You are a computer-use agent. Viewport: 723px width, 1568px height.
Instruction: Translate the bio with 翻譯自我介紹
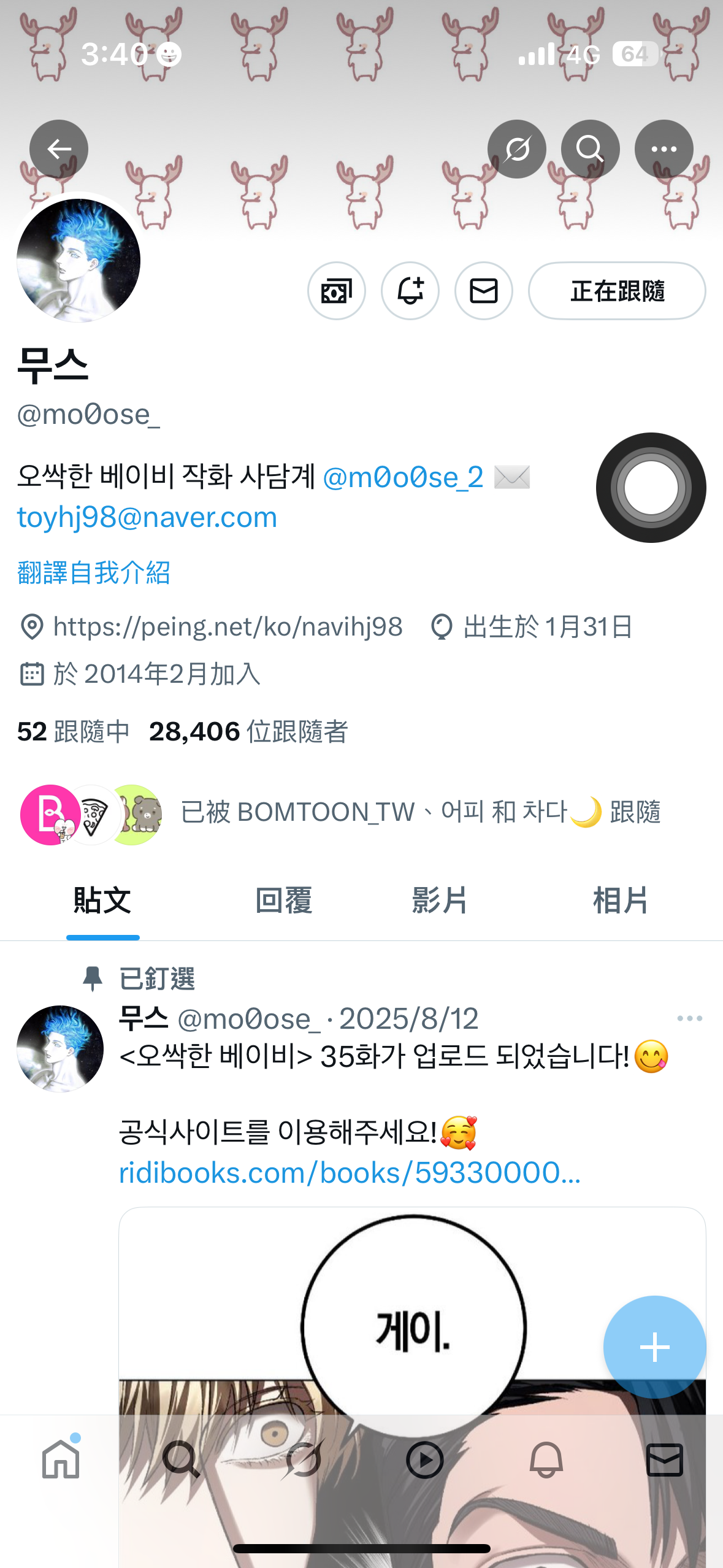point(94,572)
